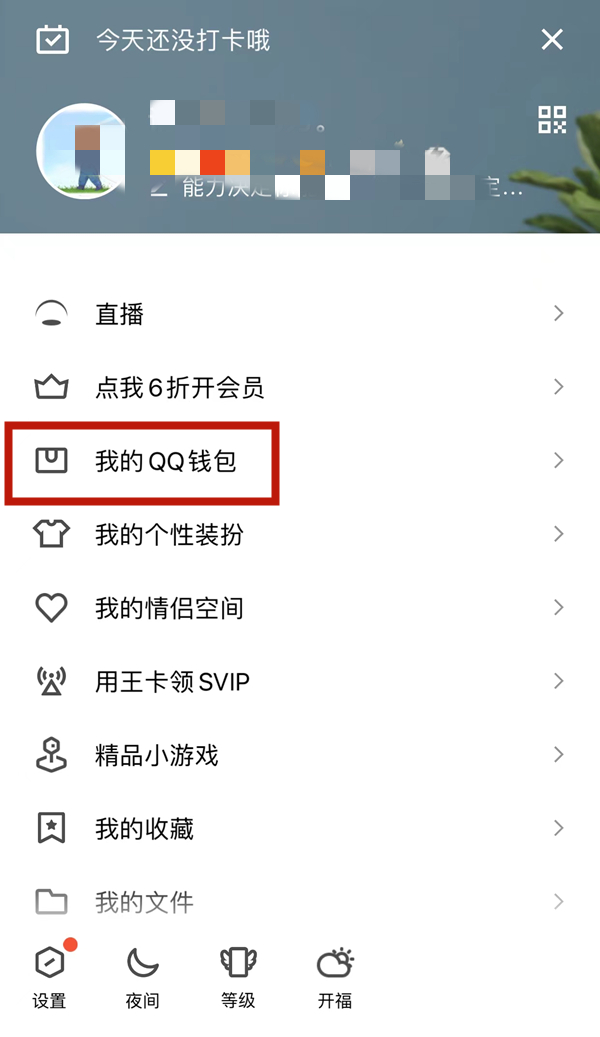The height and width of the screenshot is (1037, 600).
Task: Tap the 今天还没打卡哦 check-in reminder
Action: [182, 40]
